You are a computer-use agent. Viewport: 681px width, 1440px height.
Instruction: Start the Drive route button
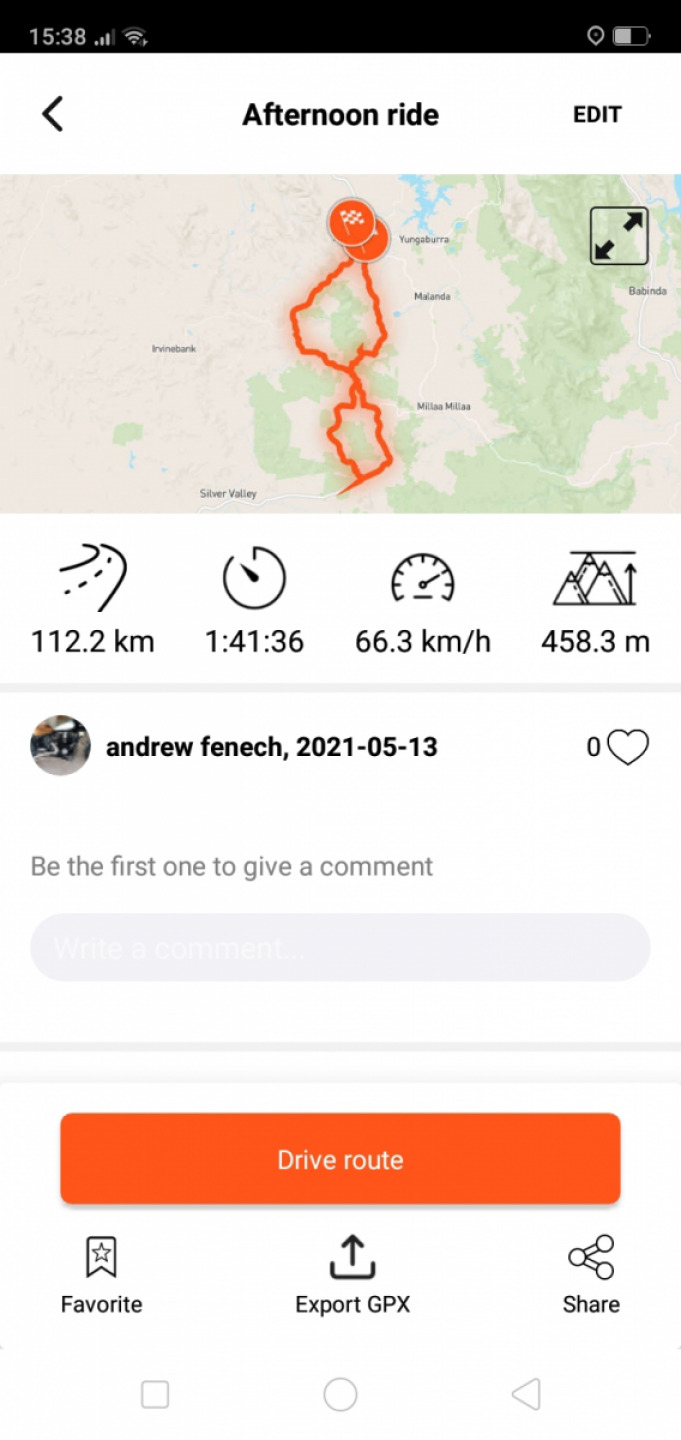point(340,1159)
